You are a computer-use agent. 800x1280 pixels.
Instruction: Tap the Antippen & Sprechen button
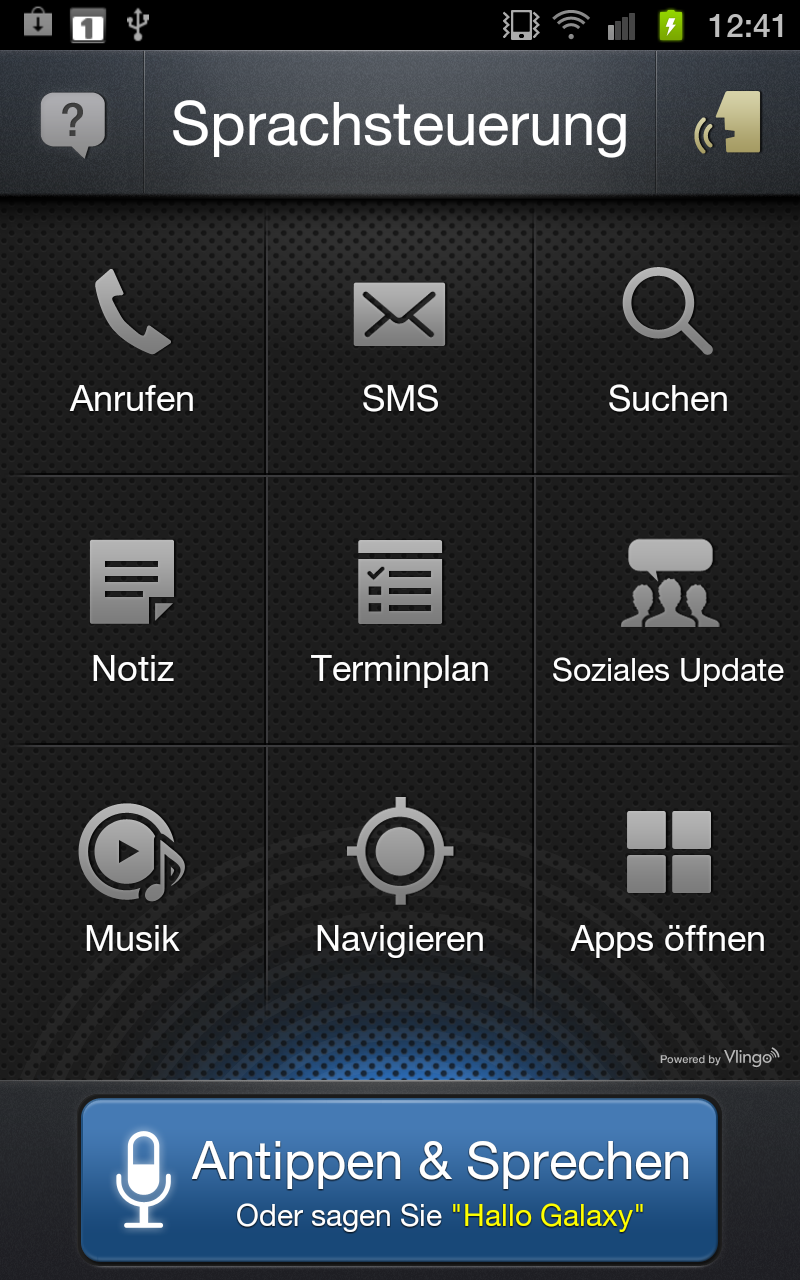tap(400, 1180)
